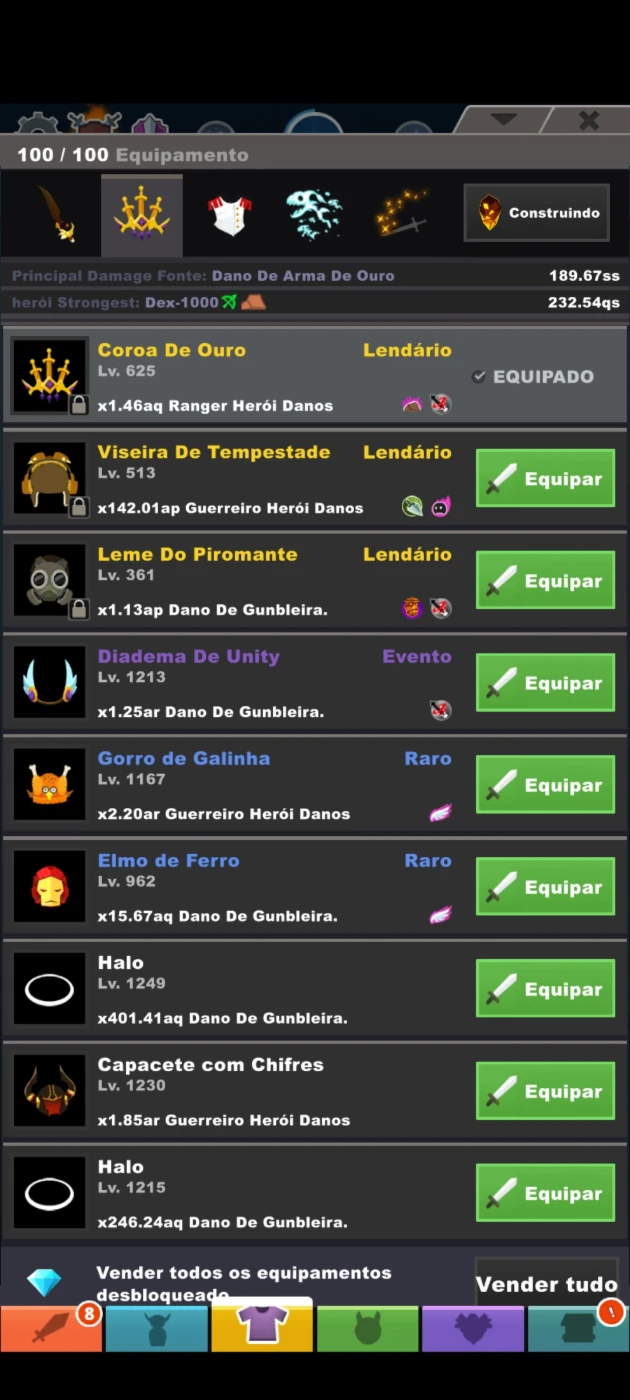Screen dimensions: 630x1400
Task: Toggle the lock on Coroa De Ouro
Action: [x=78, y=405]
